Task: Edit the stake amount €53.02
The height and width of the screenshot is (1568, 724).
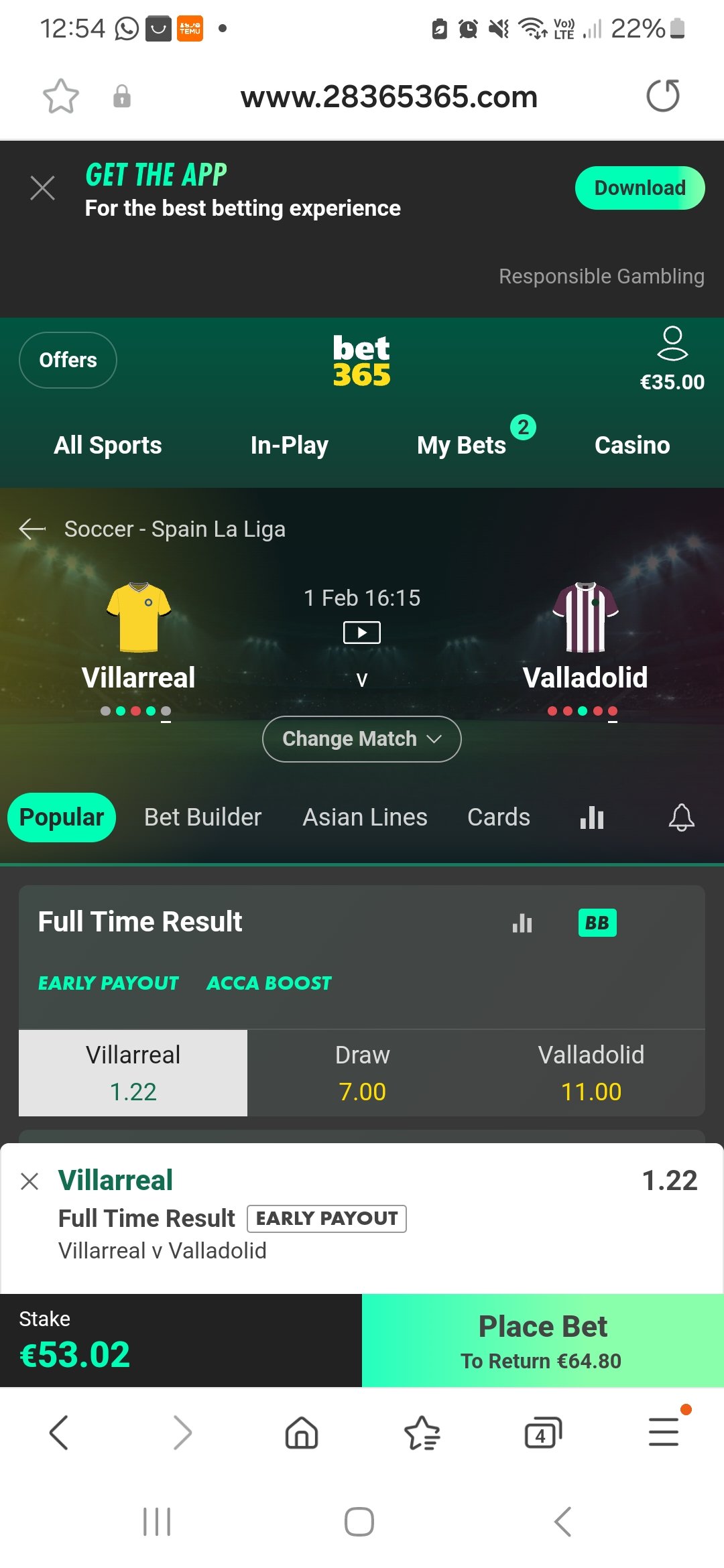Action: coord(75,1354)
